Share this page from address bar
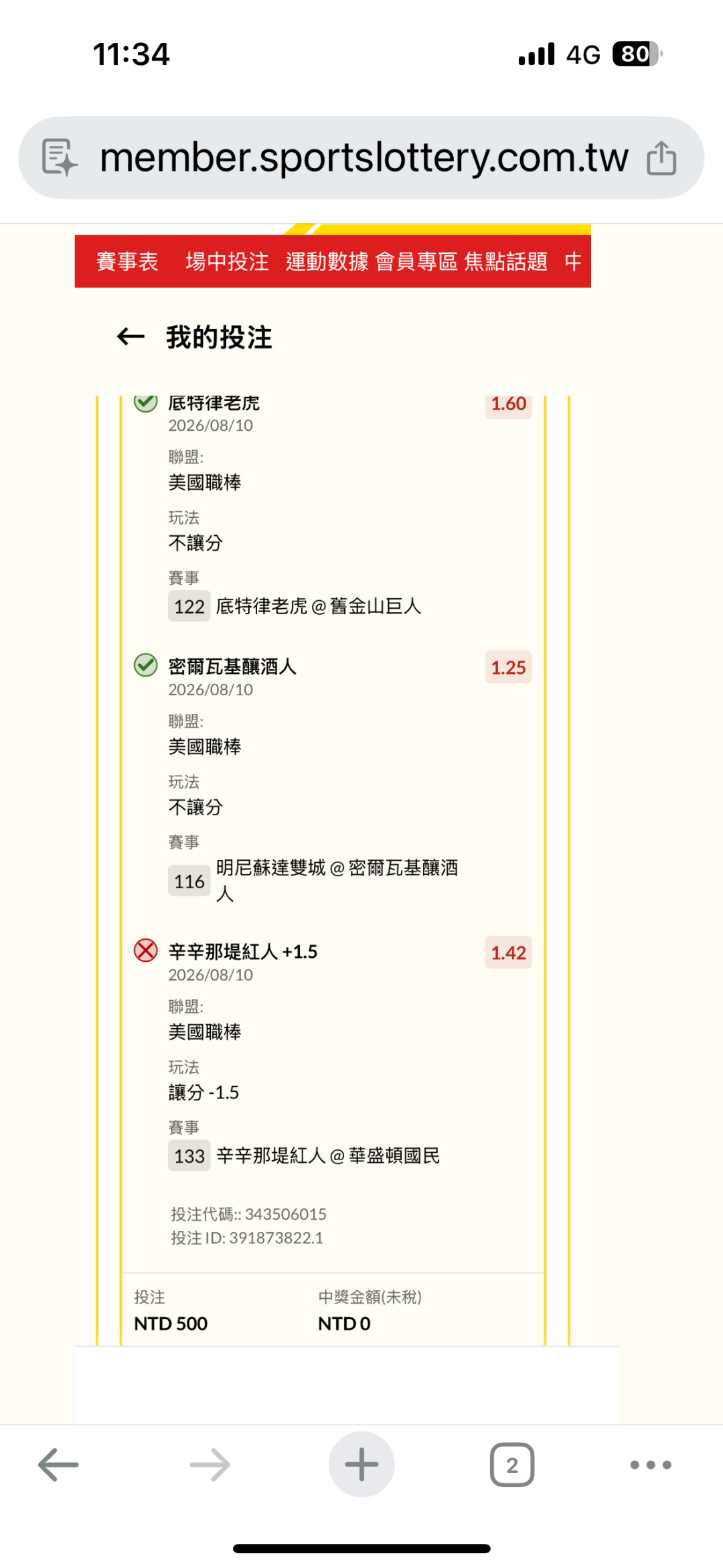Screen dimensions: 723x1568 point(661,158)
